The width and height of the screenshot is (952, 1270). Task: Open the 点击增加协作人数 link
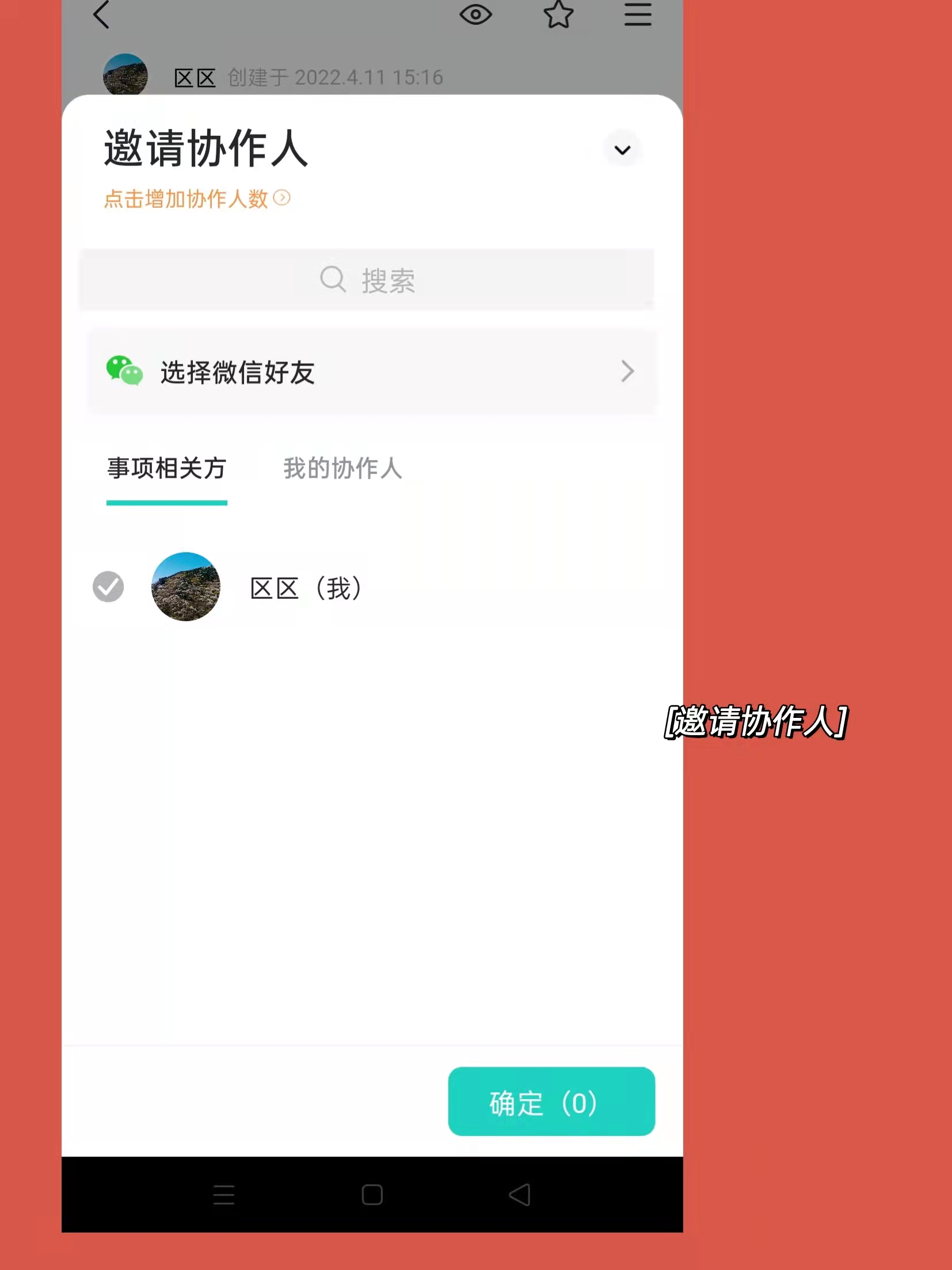click(x=197, y=199)
